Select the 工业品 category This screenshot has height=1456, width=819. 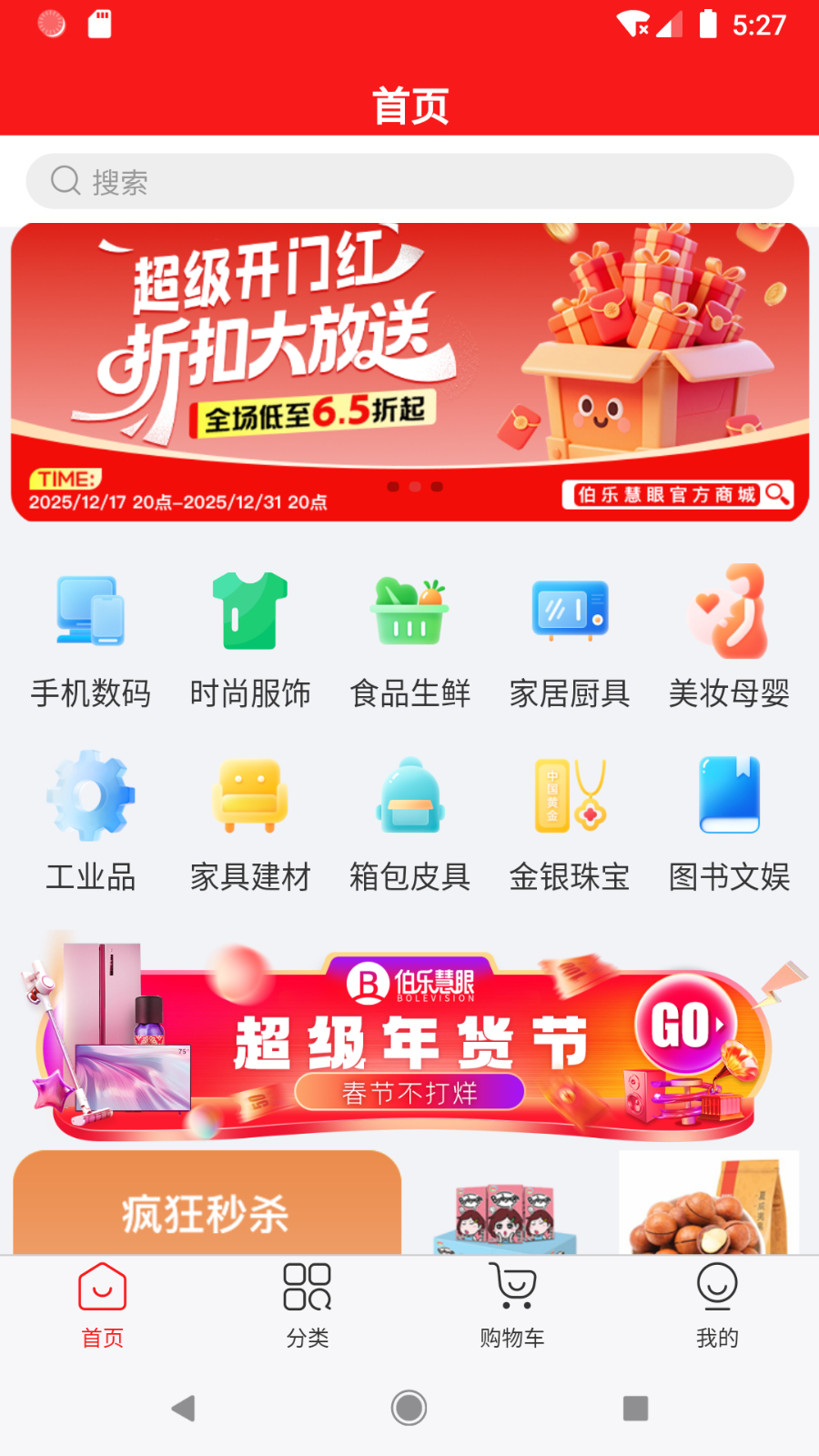pyautogui.click(x=91, y=821)
